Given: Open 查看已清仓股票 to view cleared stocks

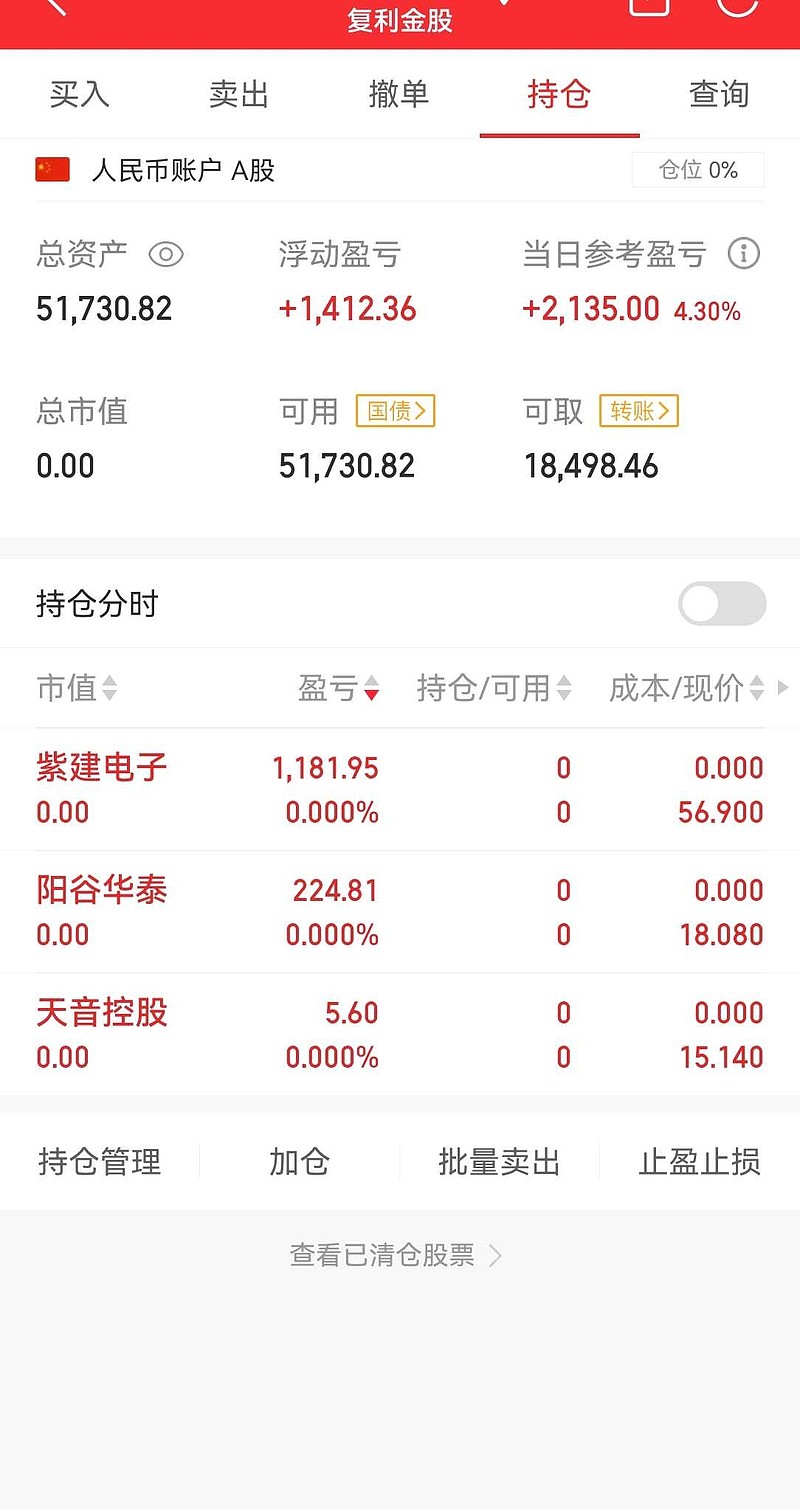Looking at the screenshot, I should (x=400, y=1255).
